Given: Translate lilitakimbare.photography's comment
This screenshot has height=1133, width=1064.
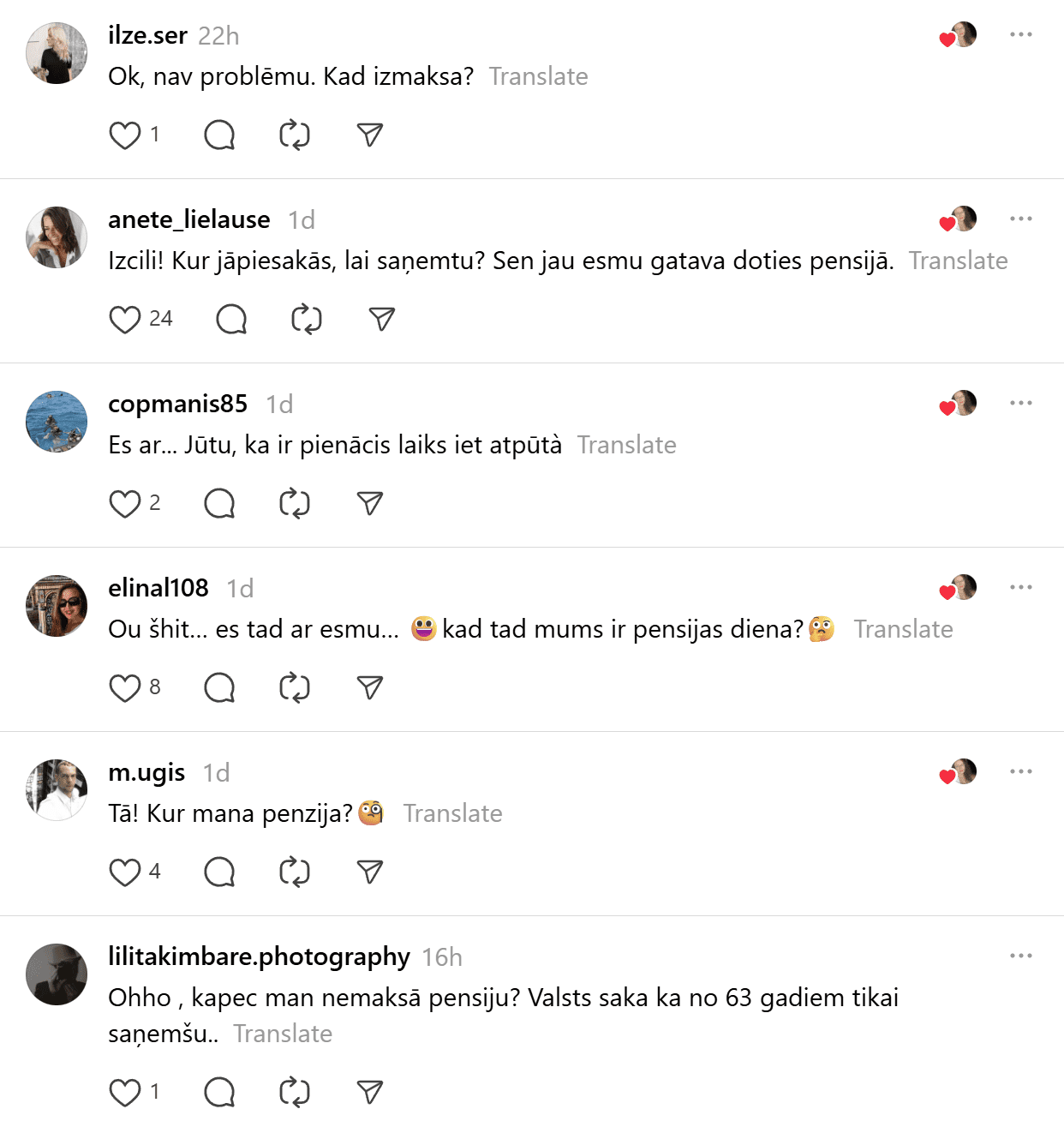Looking at the screenshot, I should coord(283,1034).
